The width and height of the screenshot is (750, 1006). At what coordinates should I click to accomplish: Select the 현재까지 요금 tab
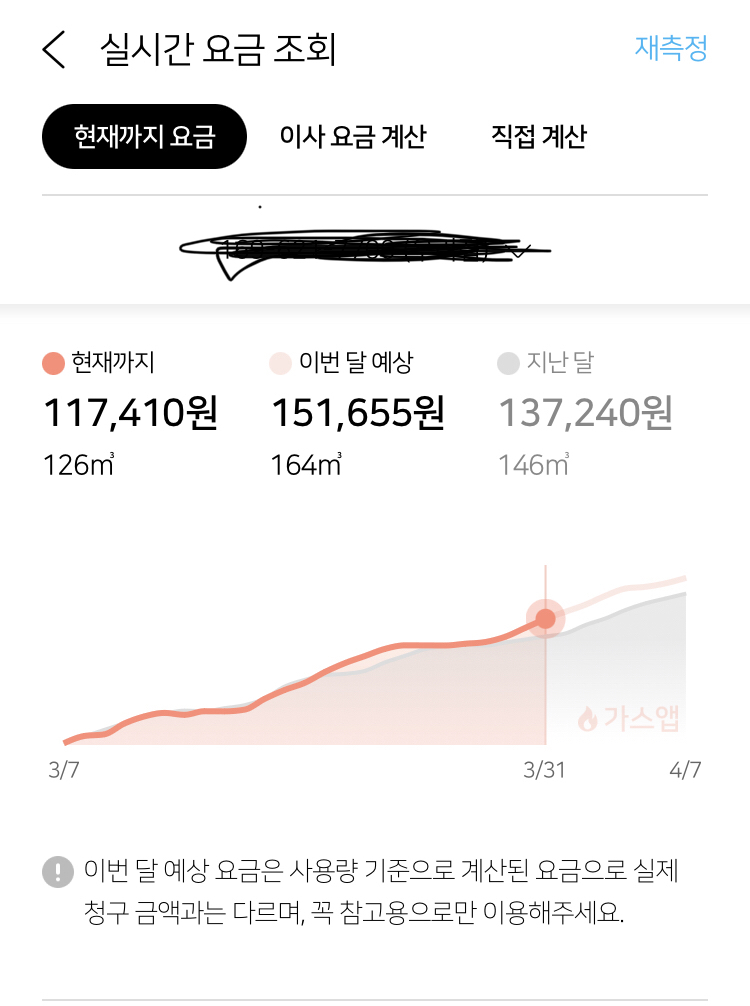[144, 136]
